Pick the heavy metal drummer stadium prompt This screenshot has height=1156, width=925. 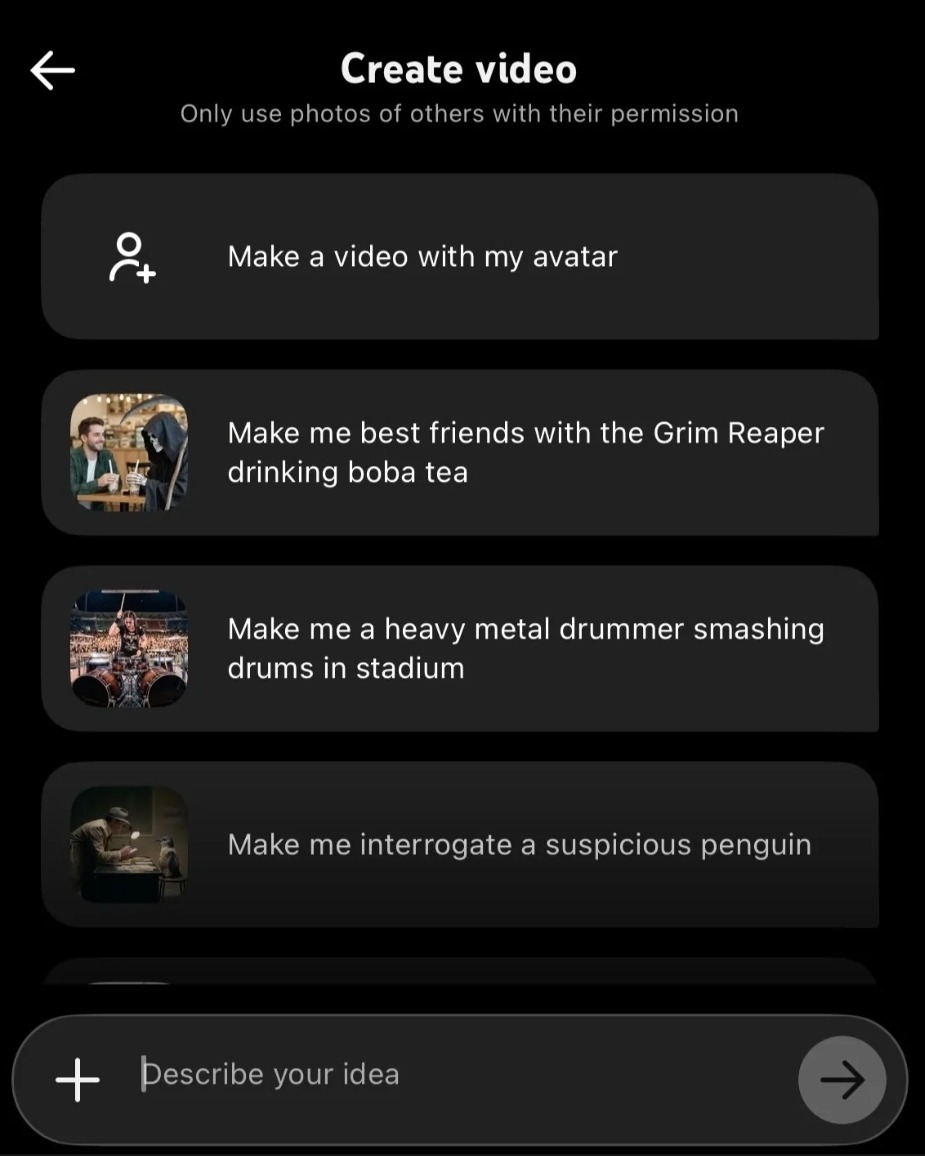tap(460, 649)
